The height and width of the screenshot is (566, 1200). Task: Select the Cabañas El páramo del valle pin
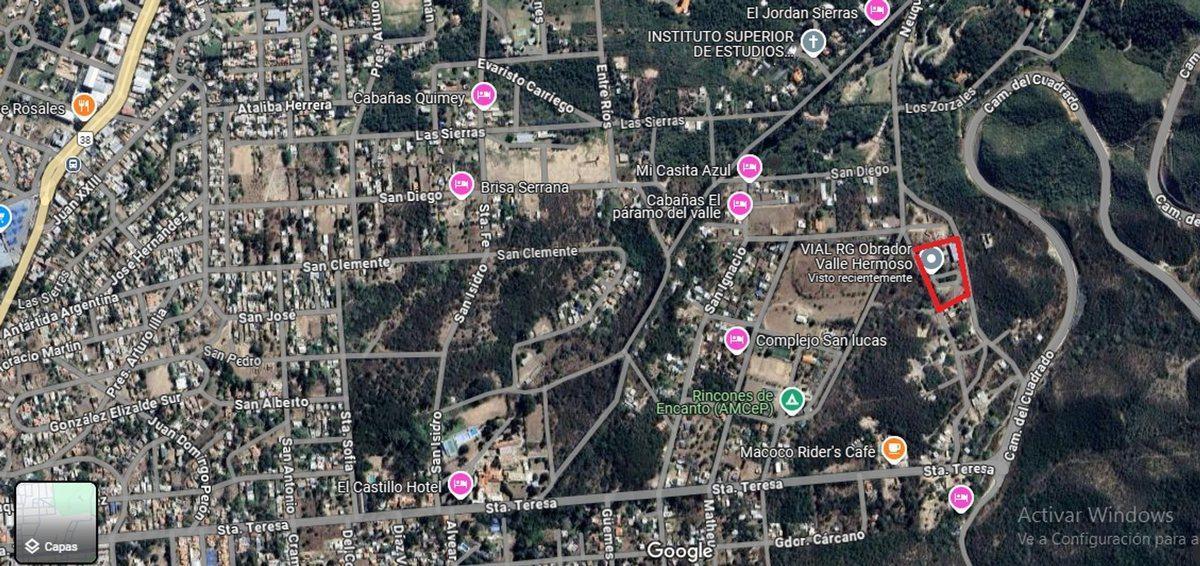740,205
